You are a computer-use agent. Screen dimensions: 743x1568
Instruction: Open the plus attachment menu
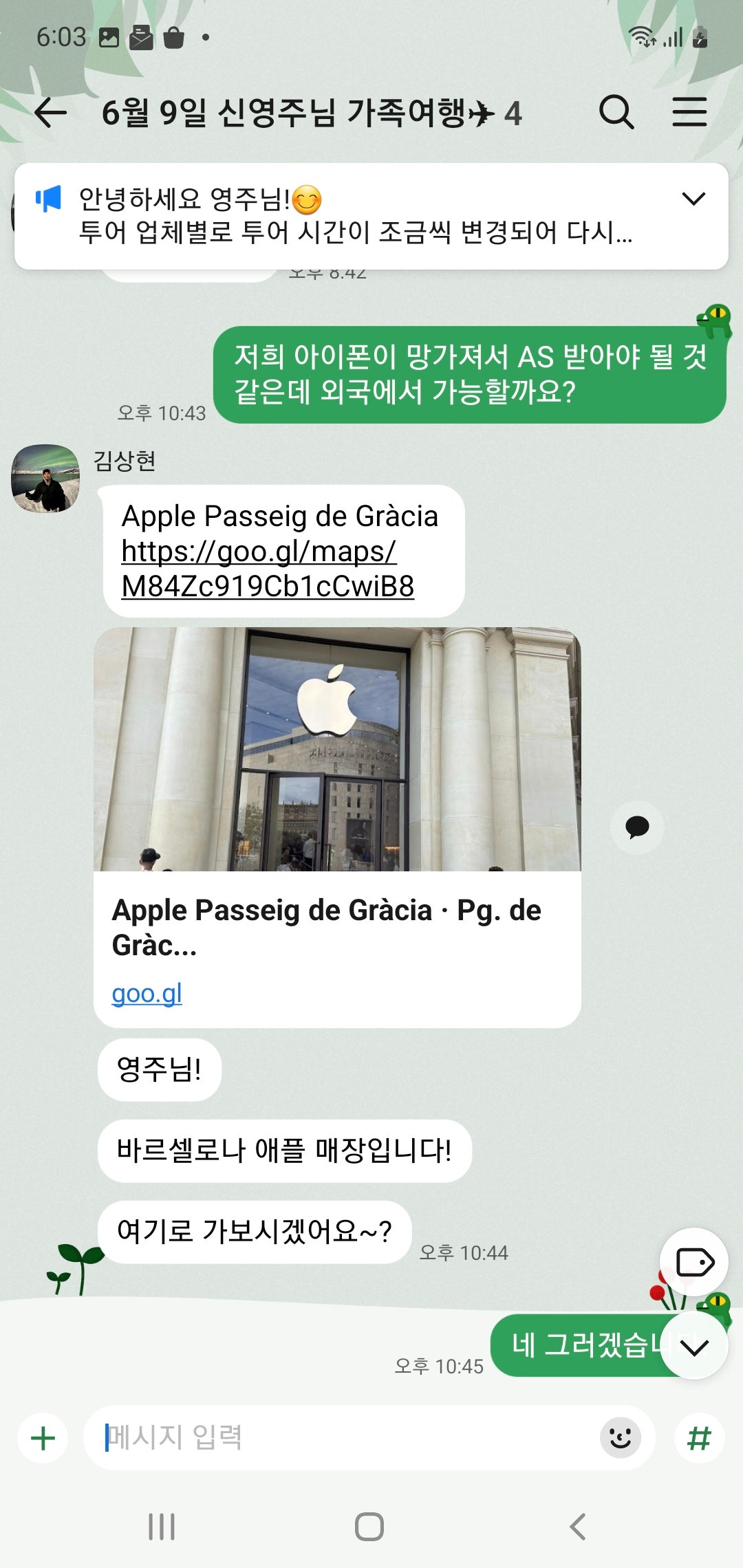coord(43,1438)
